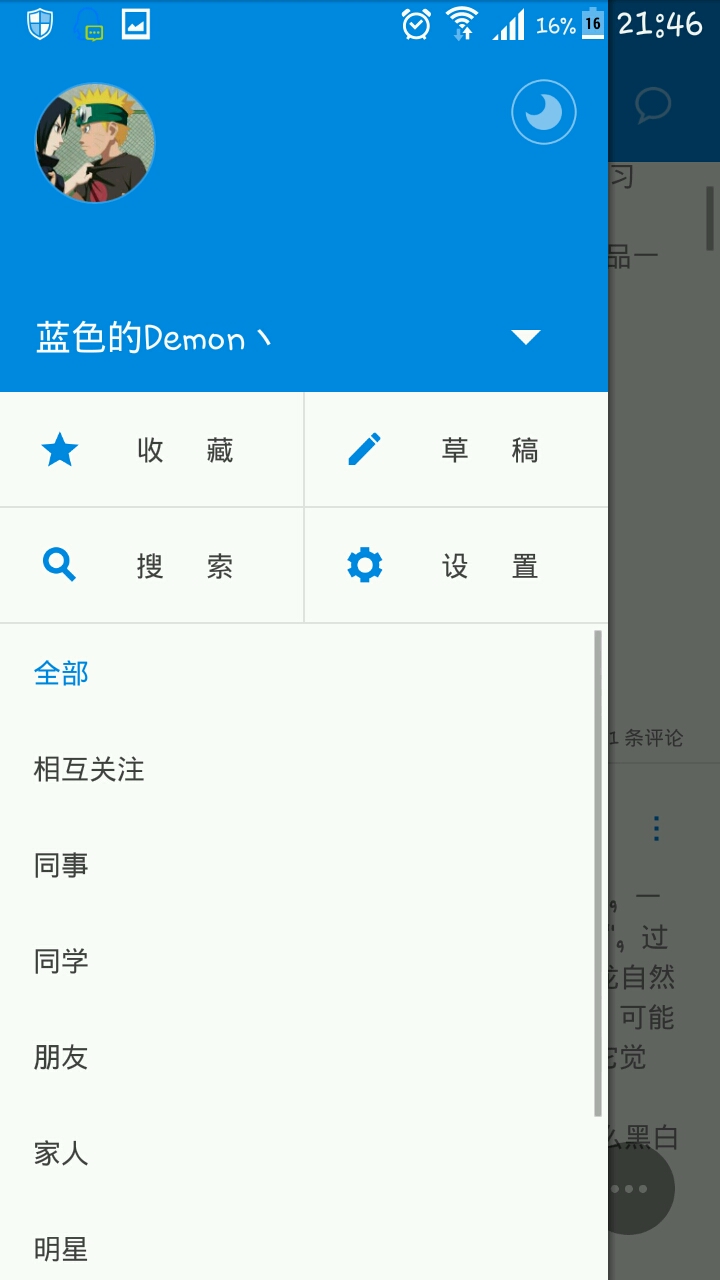This screenshot has width=720, height=1280.
Task: Open 设置 settings
Action: (x=456, y=567)
